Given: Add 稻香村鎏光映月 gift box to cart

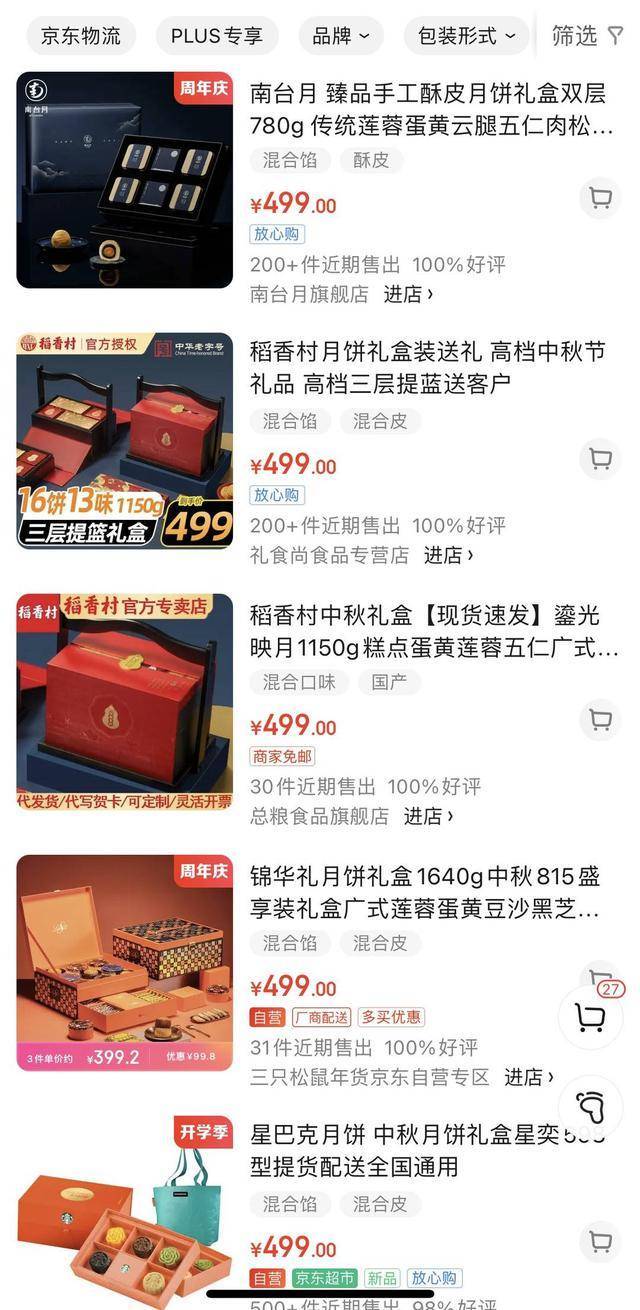Looking at the screenshot, I should [600, 720].
